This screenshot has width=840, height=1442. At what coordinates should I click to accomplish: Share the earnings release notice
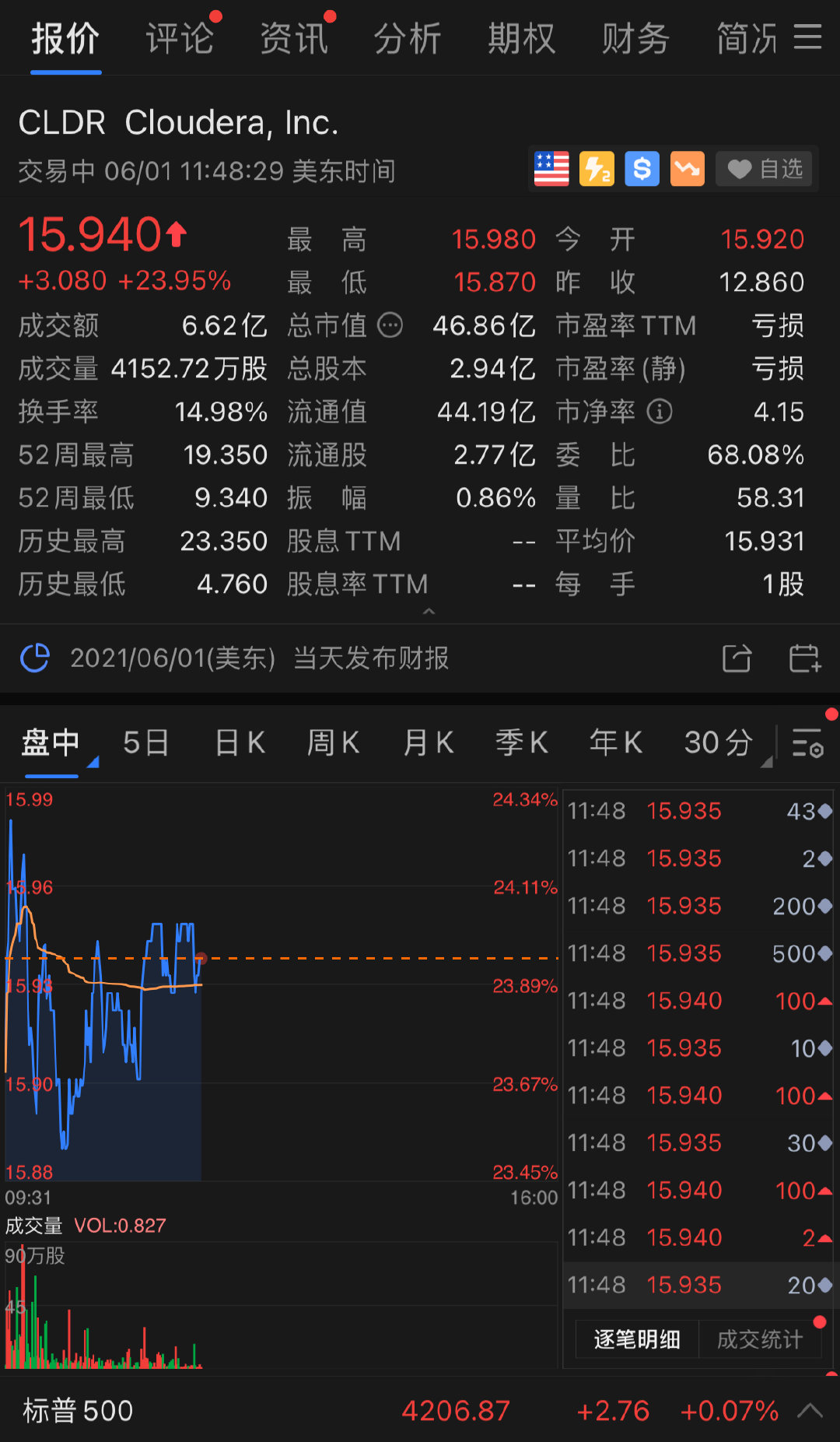pyautogui.click(x=737, y=658)
